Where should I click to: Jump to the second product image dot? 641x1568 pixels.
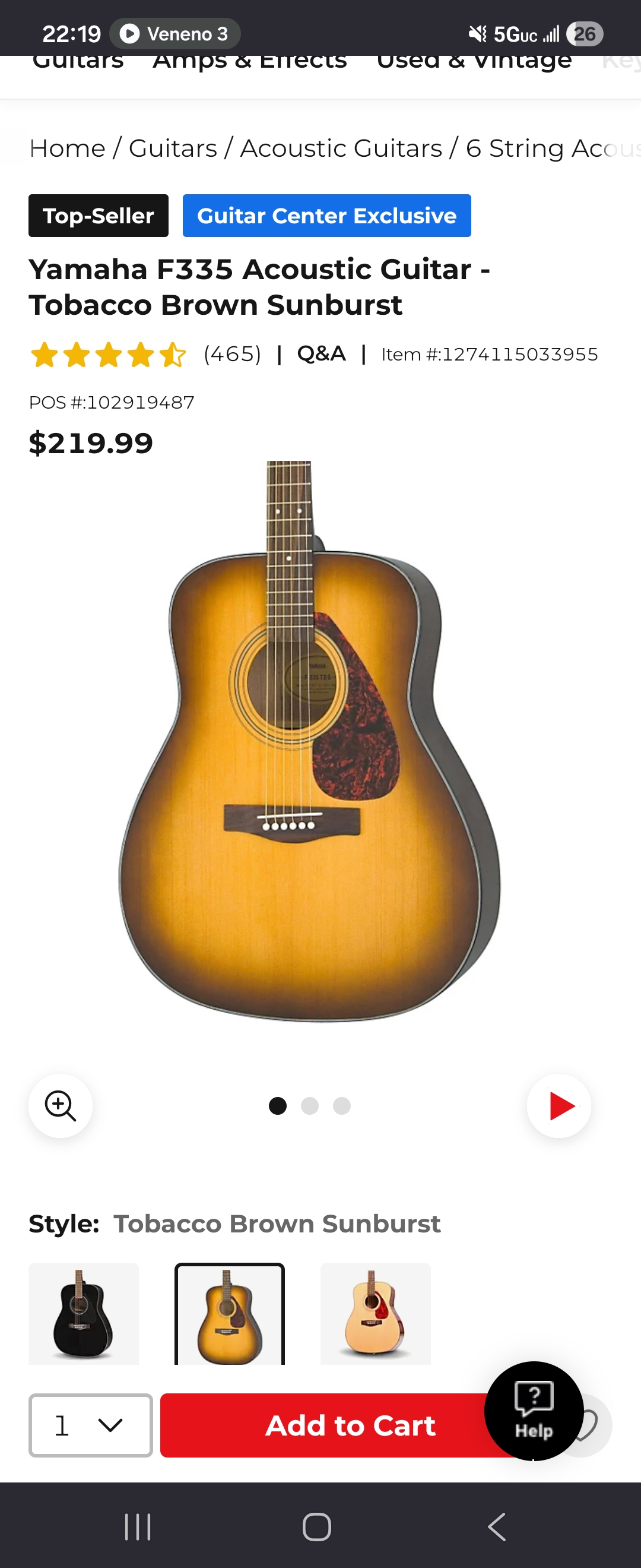[310, 1105]
